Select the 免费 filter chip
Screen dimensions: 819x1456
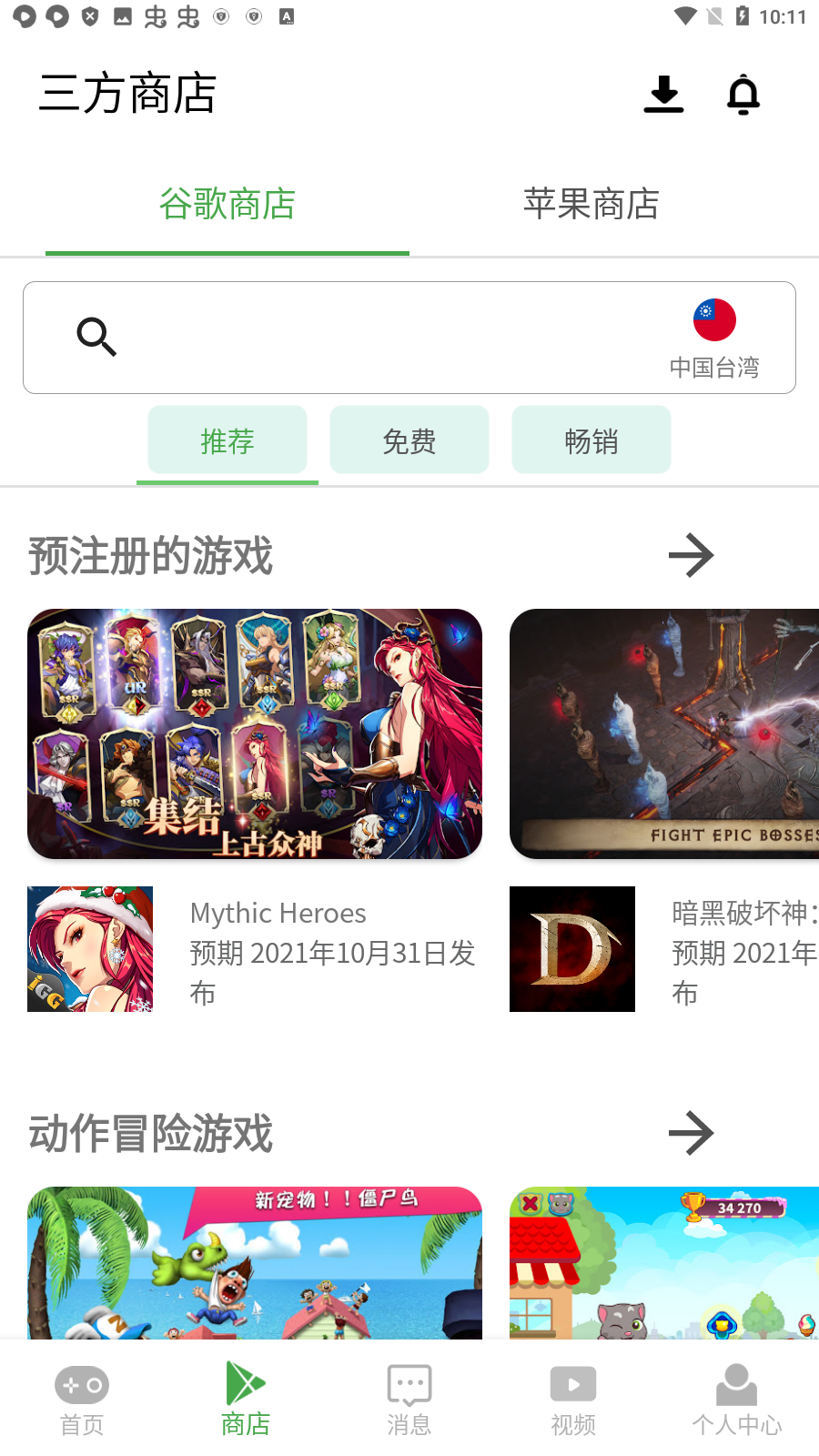coord(409,441)
